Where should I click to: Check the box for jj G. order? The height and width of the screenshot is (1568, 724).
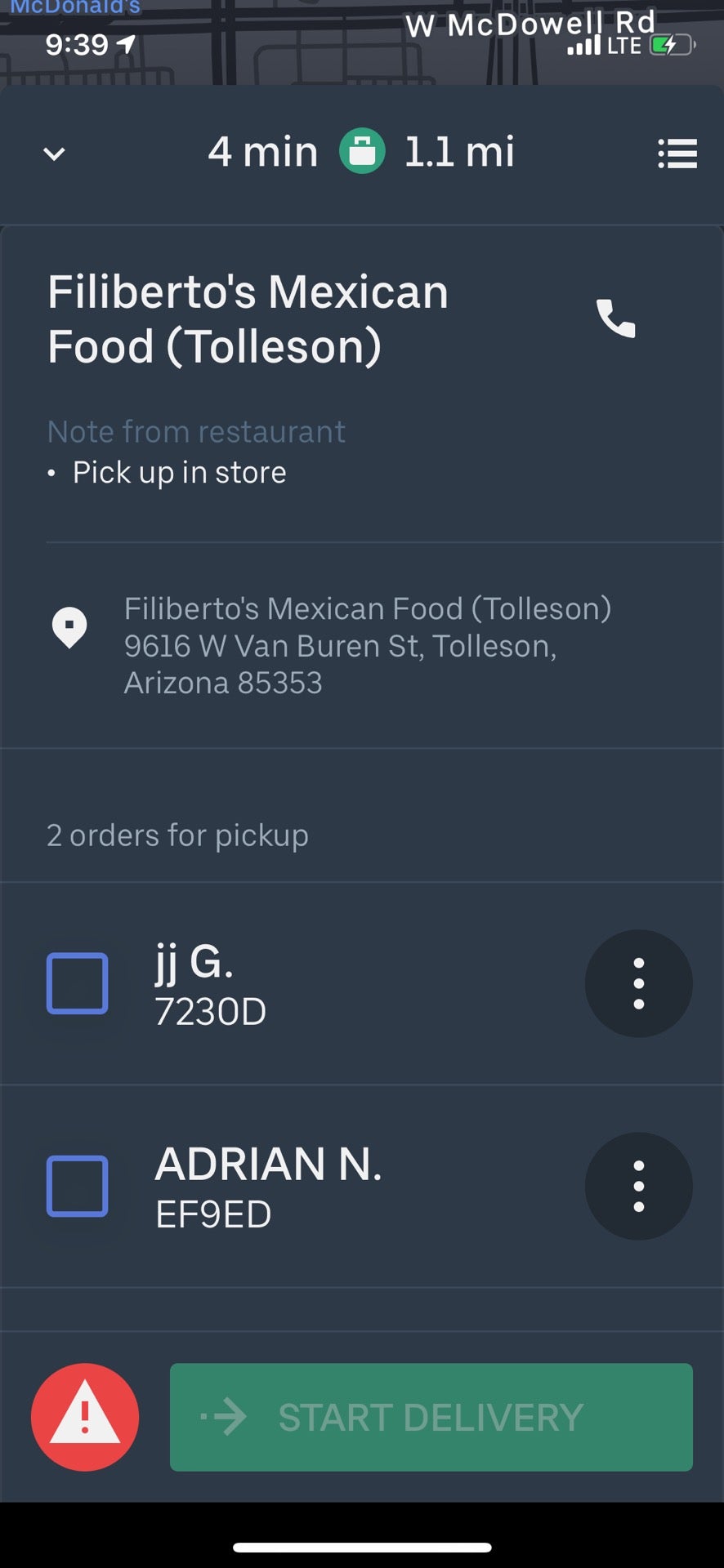pyautogui.click(x=78, y=983)
